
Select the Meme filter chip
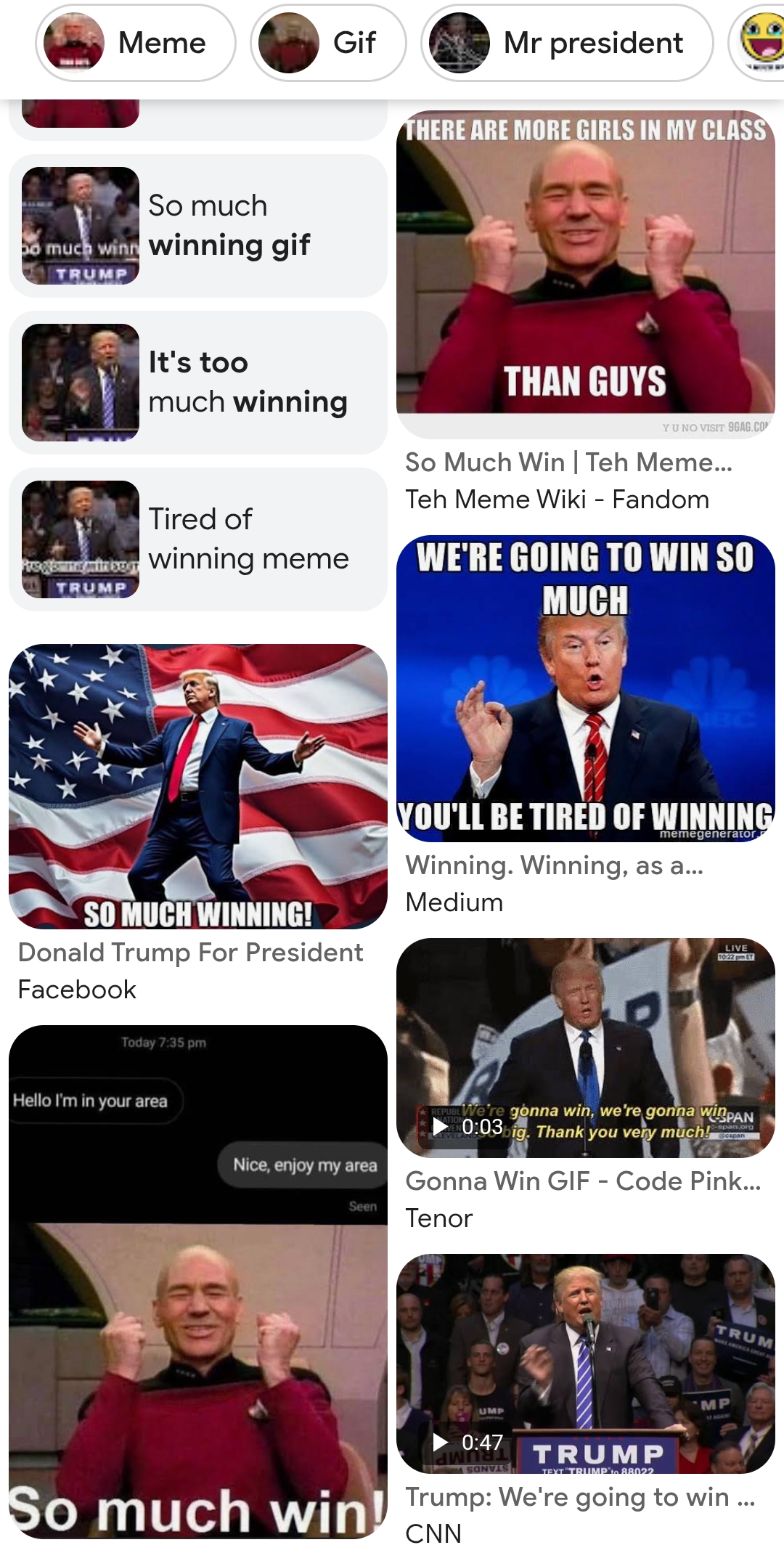click(x=136, y=43)
